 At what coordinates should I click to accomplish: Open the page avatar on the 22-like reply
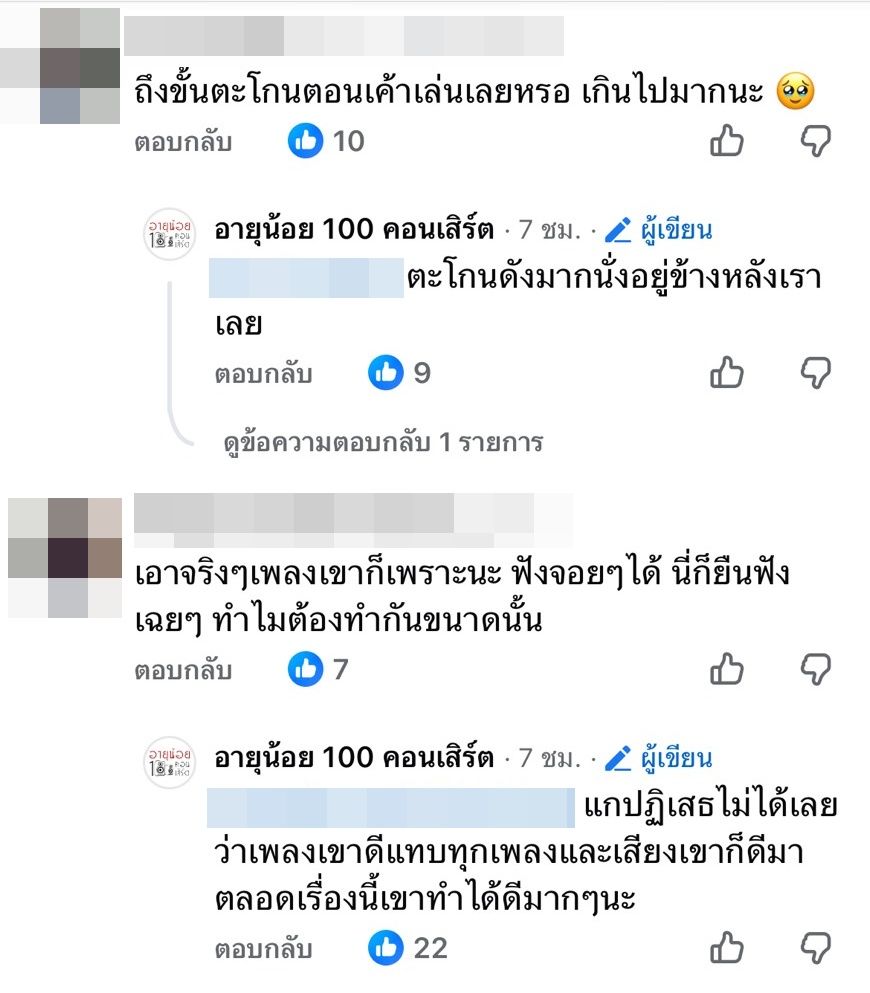point(169,760)
